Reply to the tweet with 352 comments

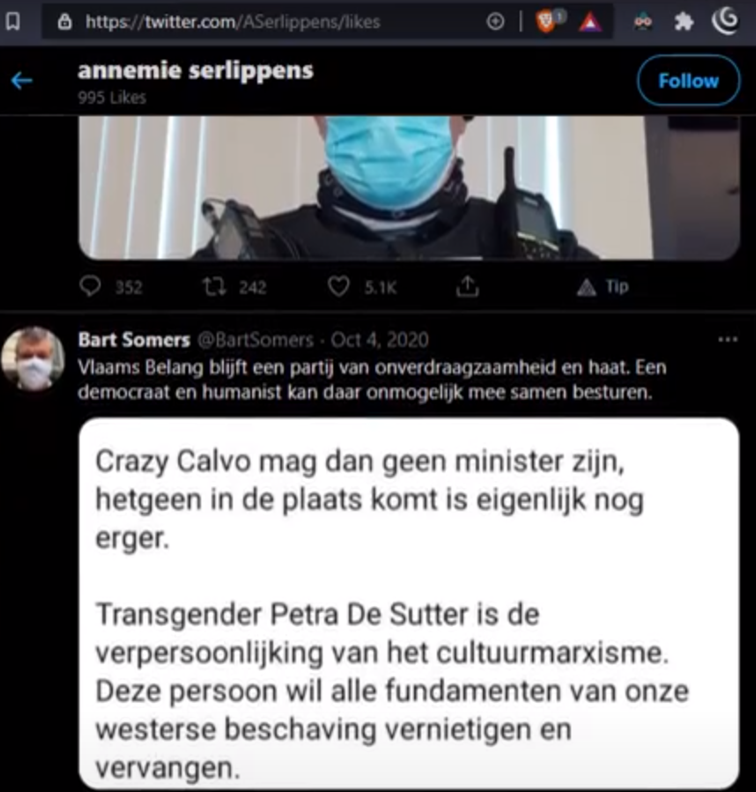91,287
